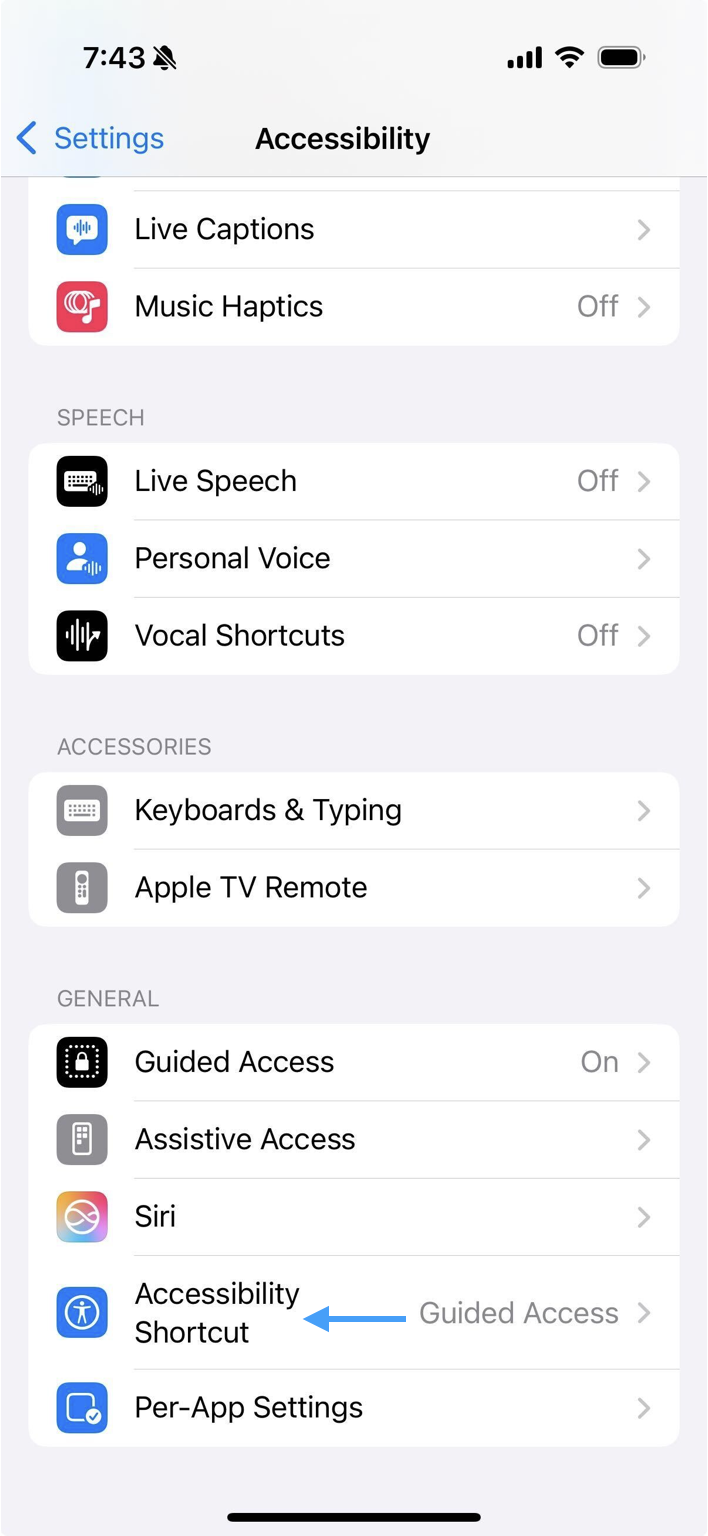
Task: Tap the Assistive Access row
Action: tap(354, 1139)
